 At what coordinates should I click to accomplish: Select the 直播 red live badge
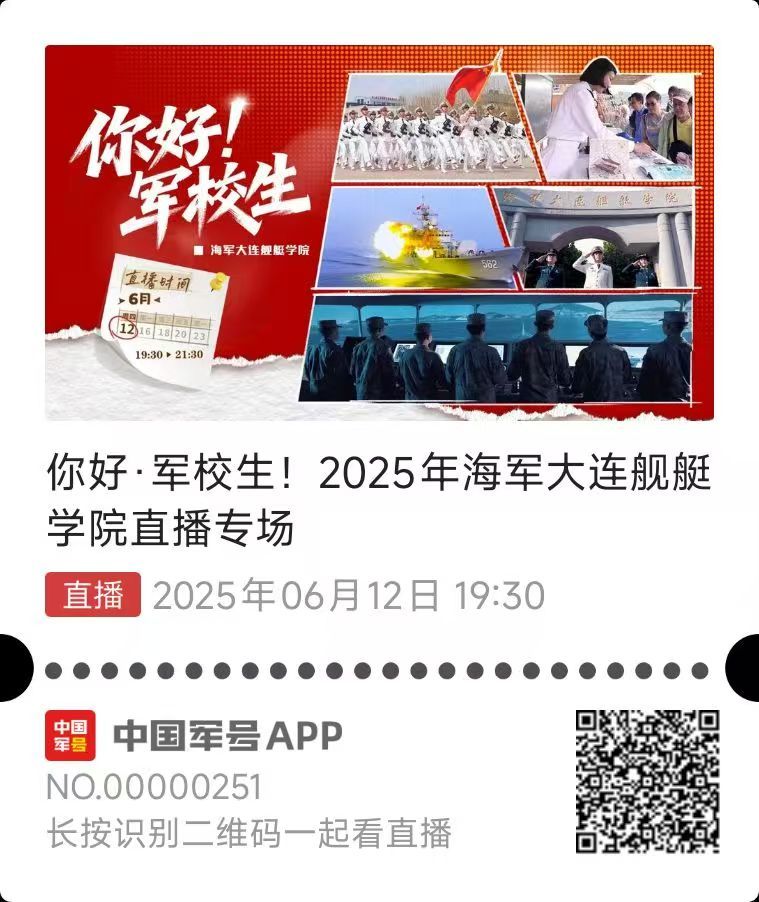92,592
